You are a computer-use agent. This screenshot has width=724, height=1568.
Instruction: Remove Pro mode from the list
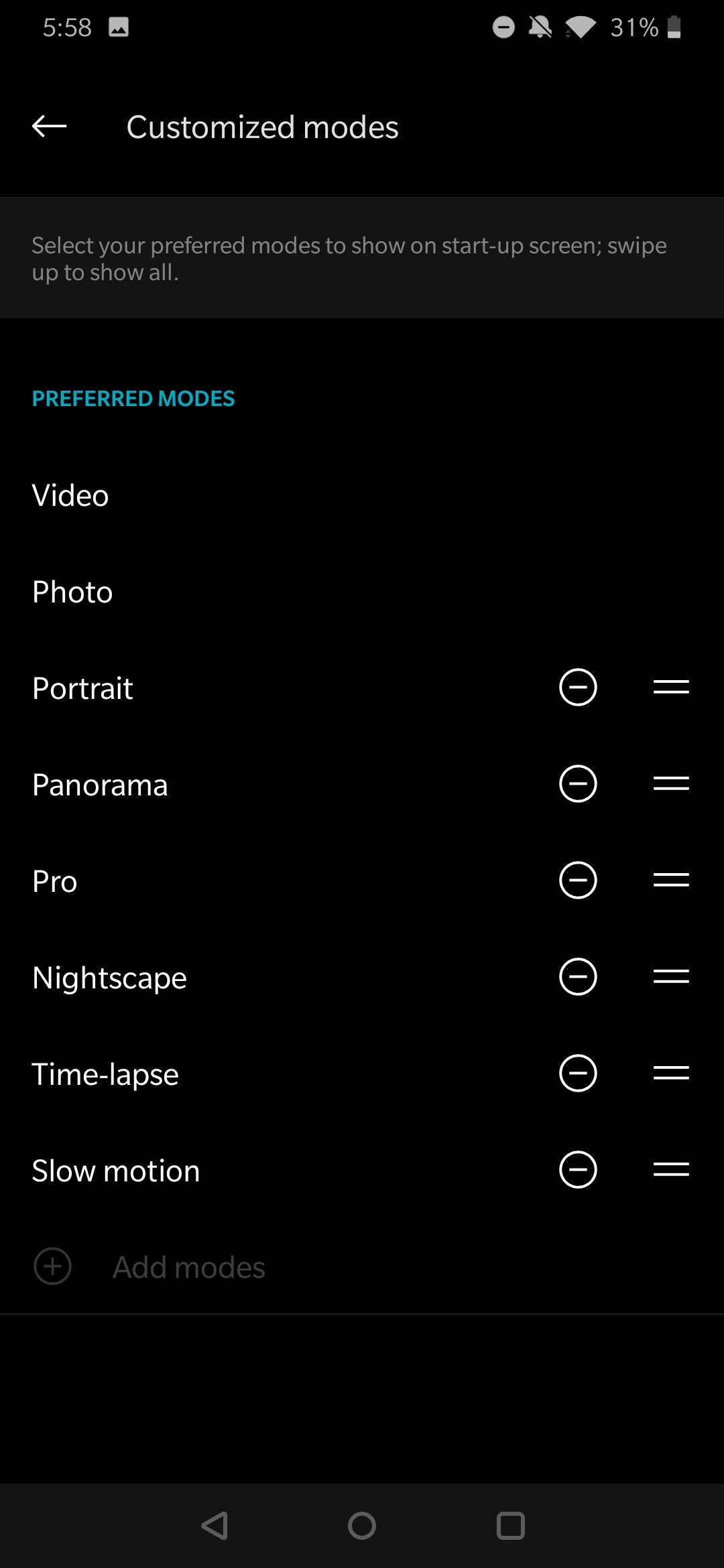click(x=577, y=880)
